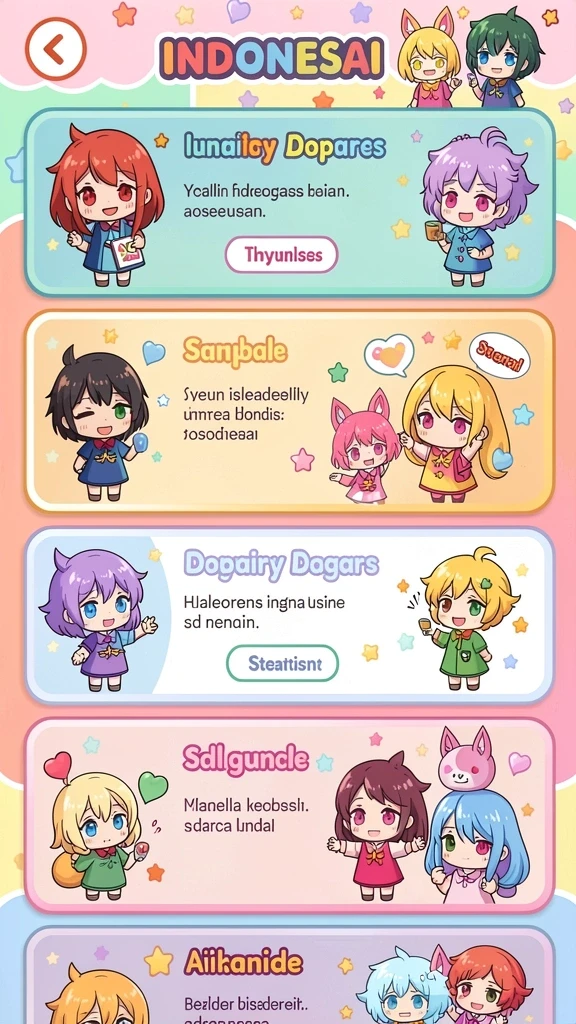The width and height of the screenshot is (576, 1024).
Task: Go back with the arrow button
Action: pyautogui.click(x=56, y=50)
